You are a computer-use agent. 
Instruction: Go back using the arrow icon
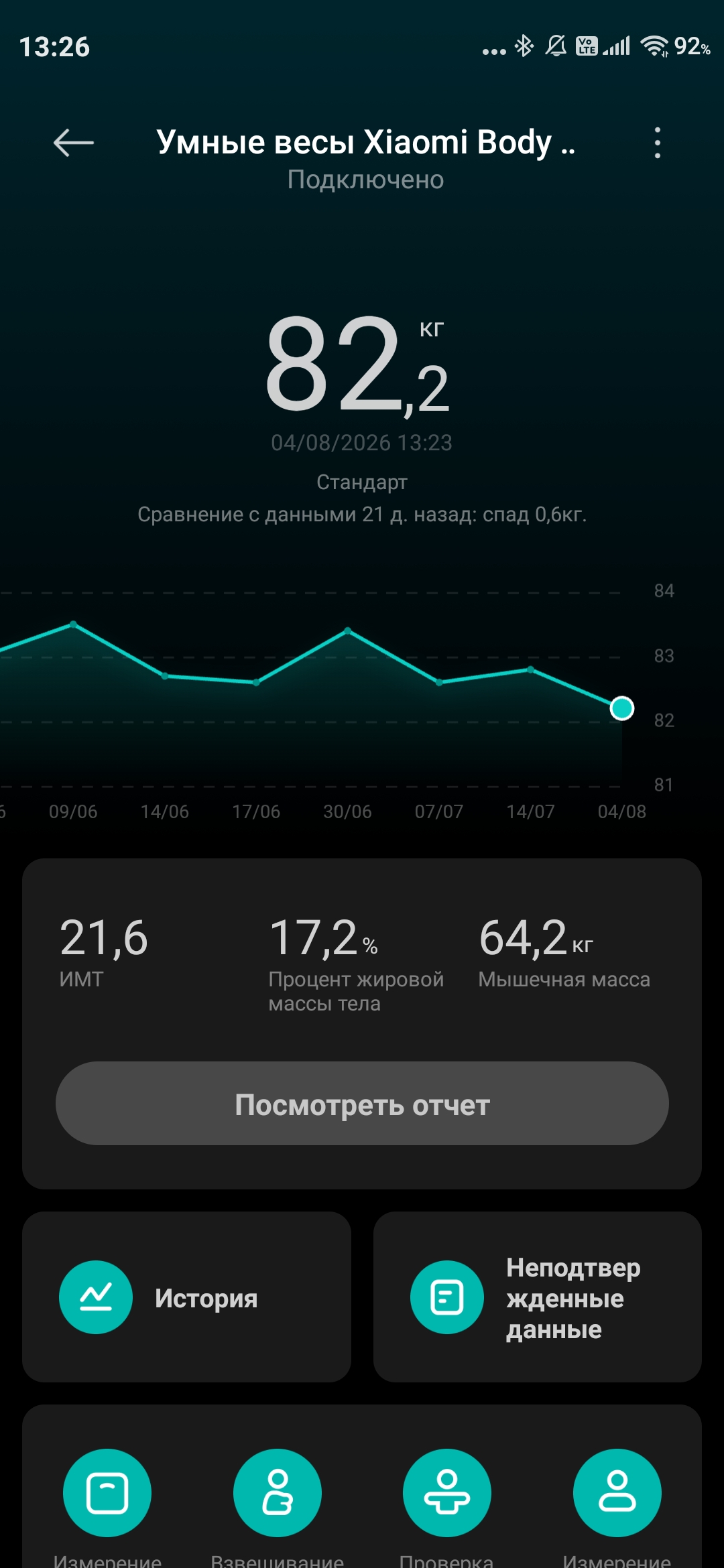click(73, 143)
